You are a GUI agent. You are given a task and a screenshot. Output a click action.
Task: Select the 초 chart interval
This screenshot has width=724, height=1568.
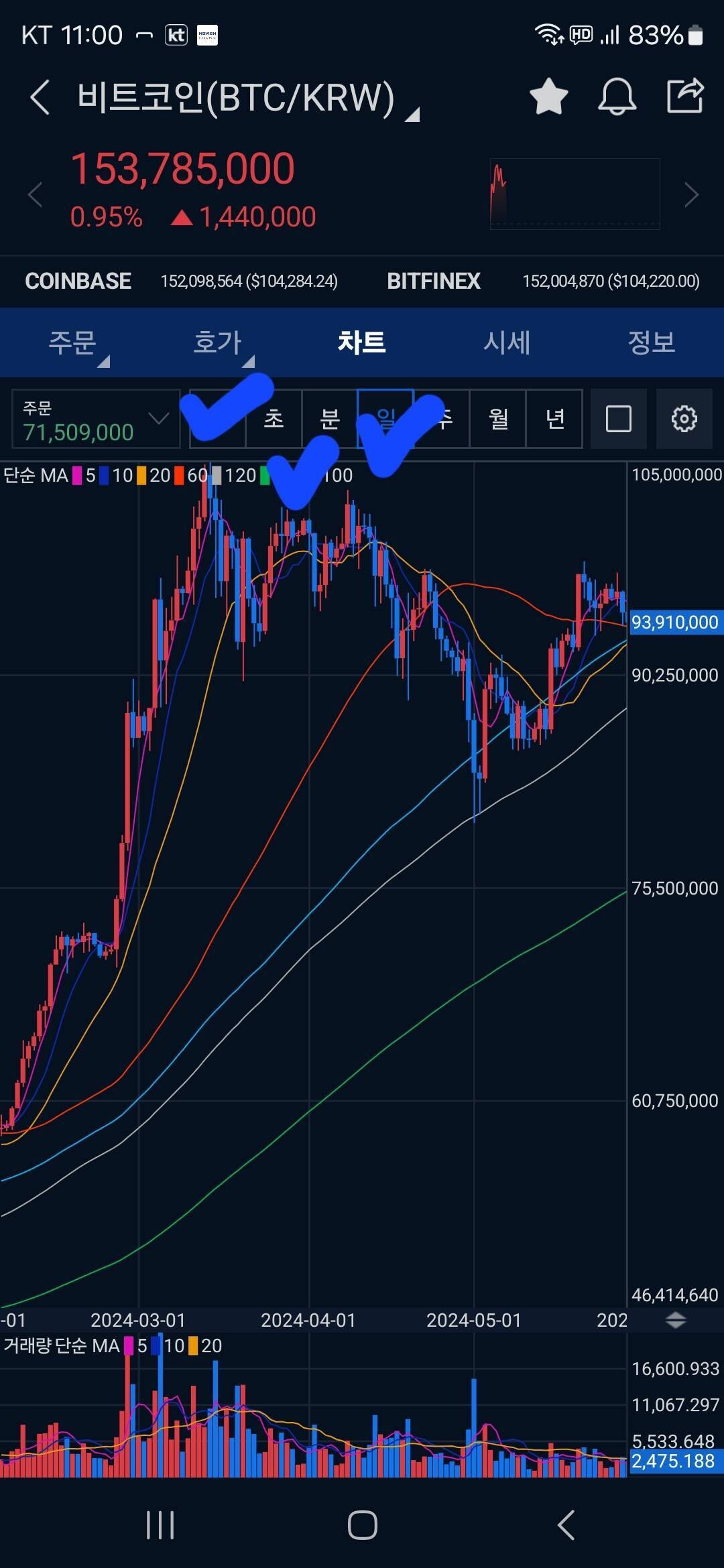point(274,419)
